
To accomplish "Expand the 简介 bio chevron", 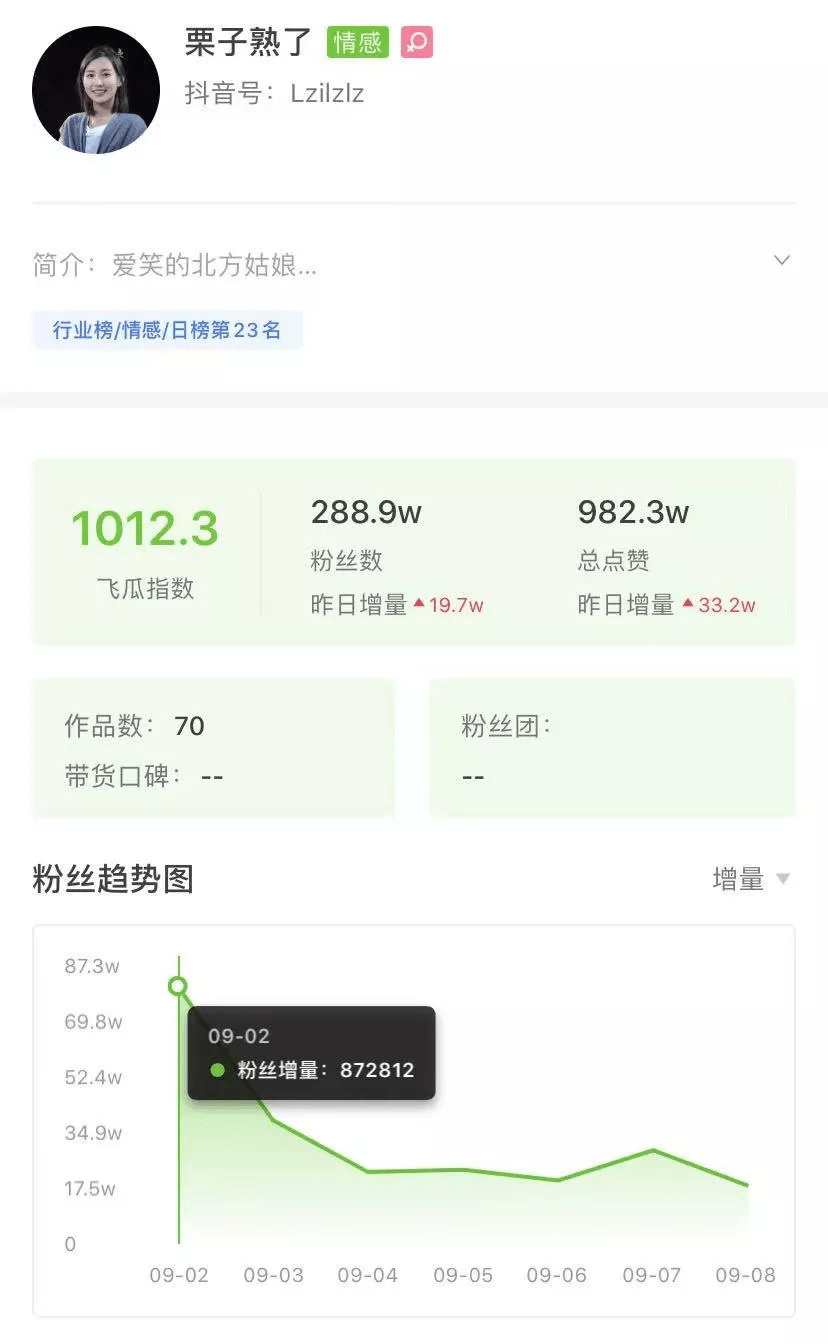I will click(782, 261).
